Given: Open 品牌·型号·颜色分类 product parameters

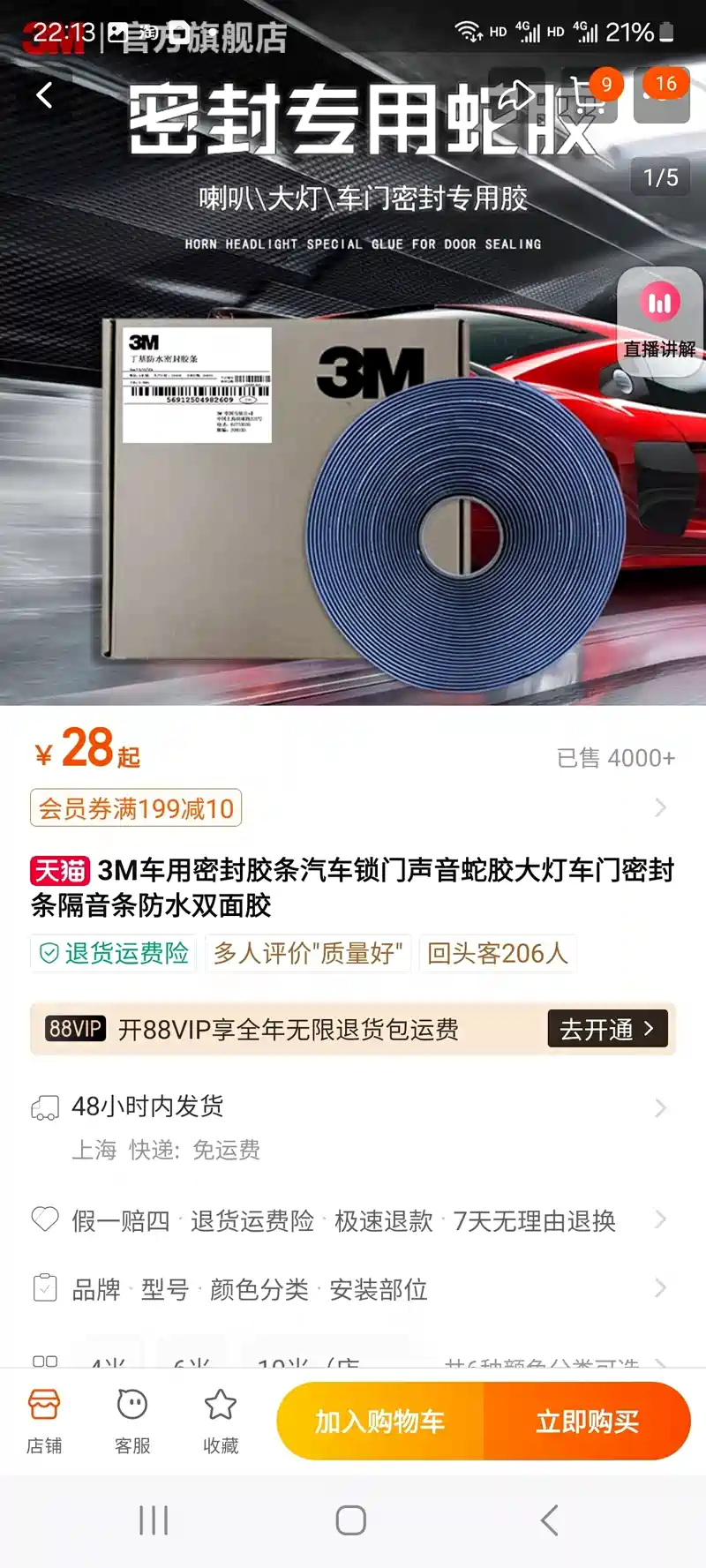Looking at the screenshot, I should [x=353, y=1289].
